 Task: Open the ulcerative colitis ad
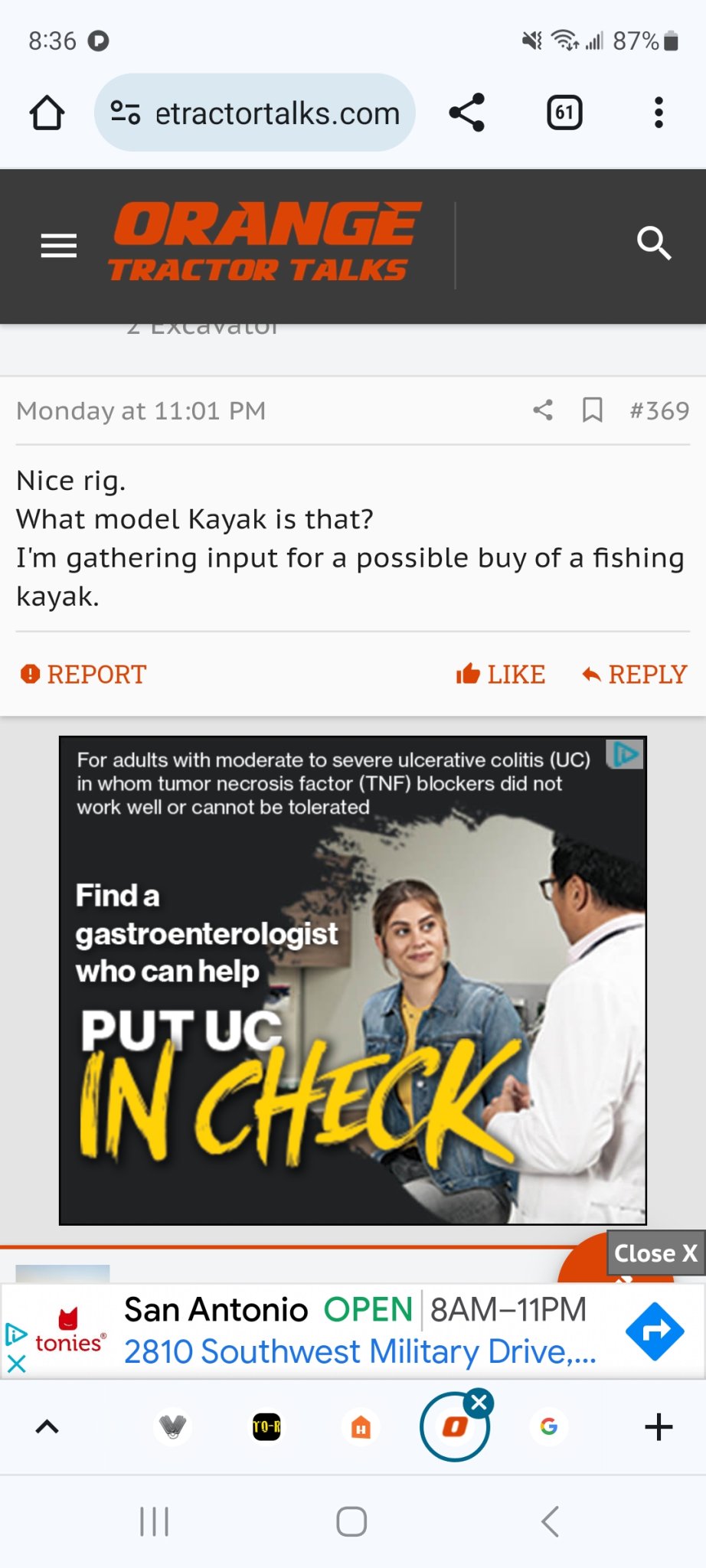[352, 980]
